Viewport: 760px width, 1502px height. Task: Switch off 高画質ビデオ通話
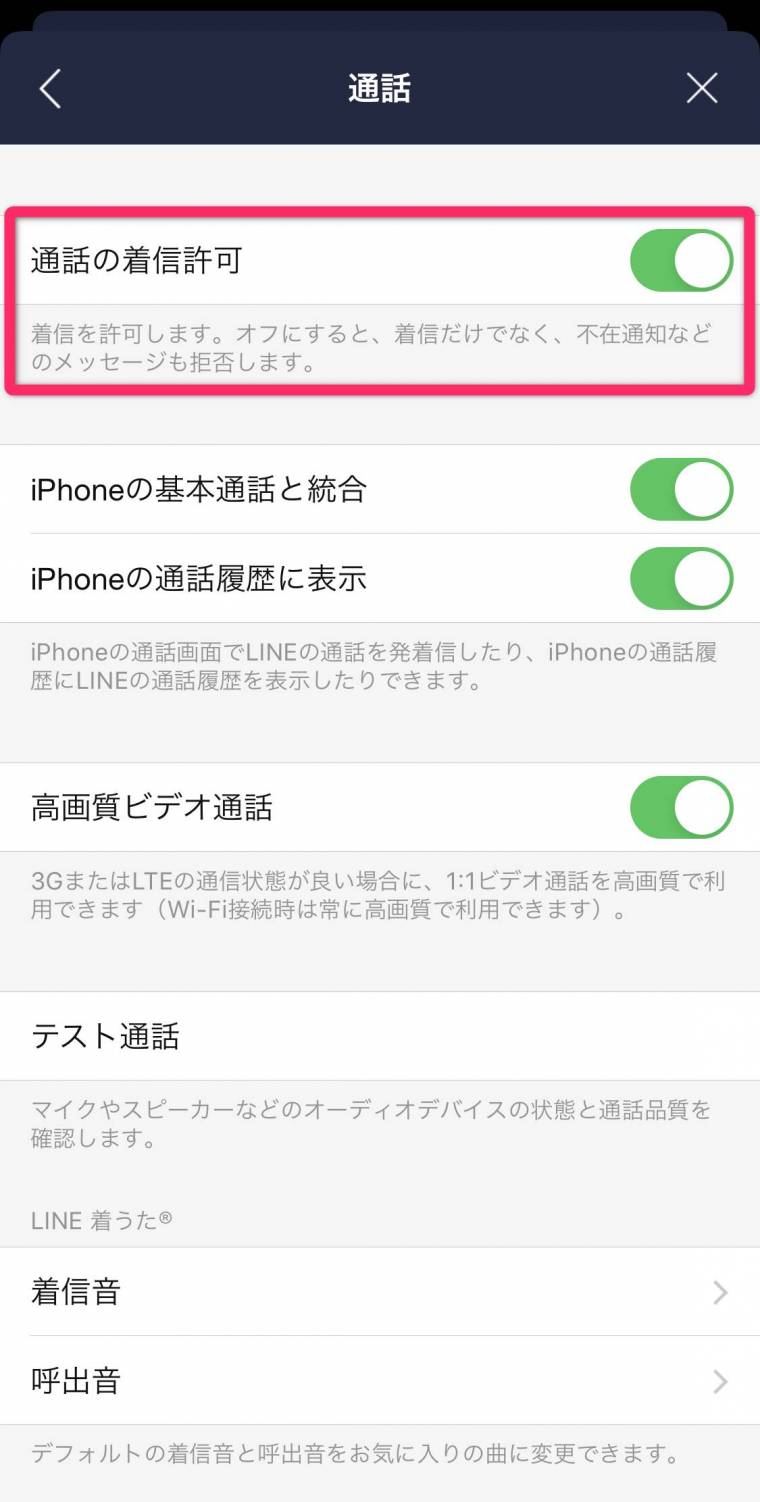tap(681, 808)
